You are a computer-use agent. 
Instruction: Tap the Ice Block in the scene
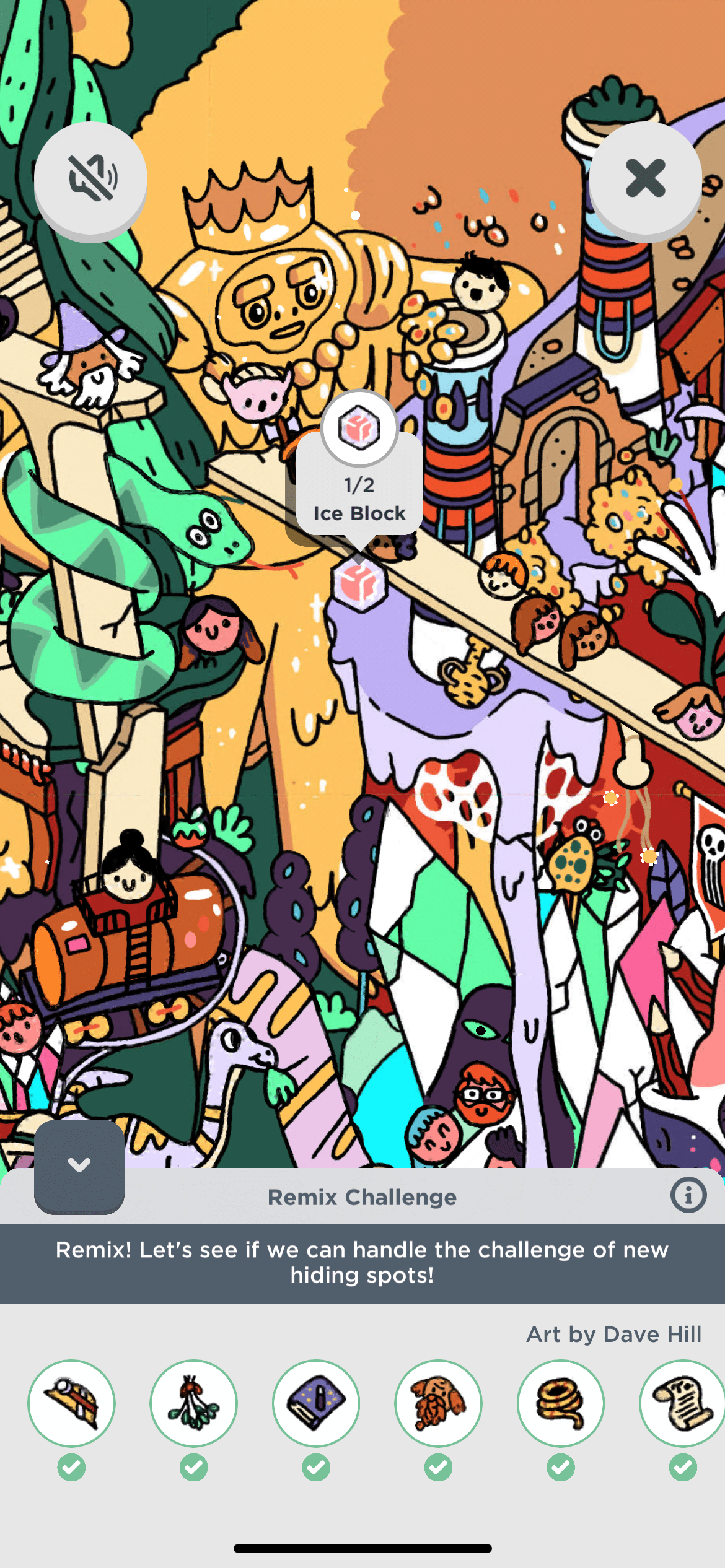click(359, 583)
